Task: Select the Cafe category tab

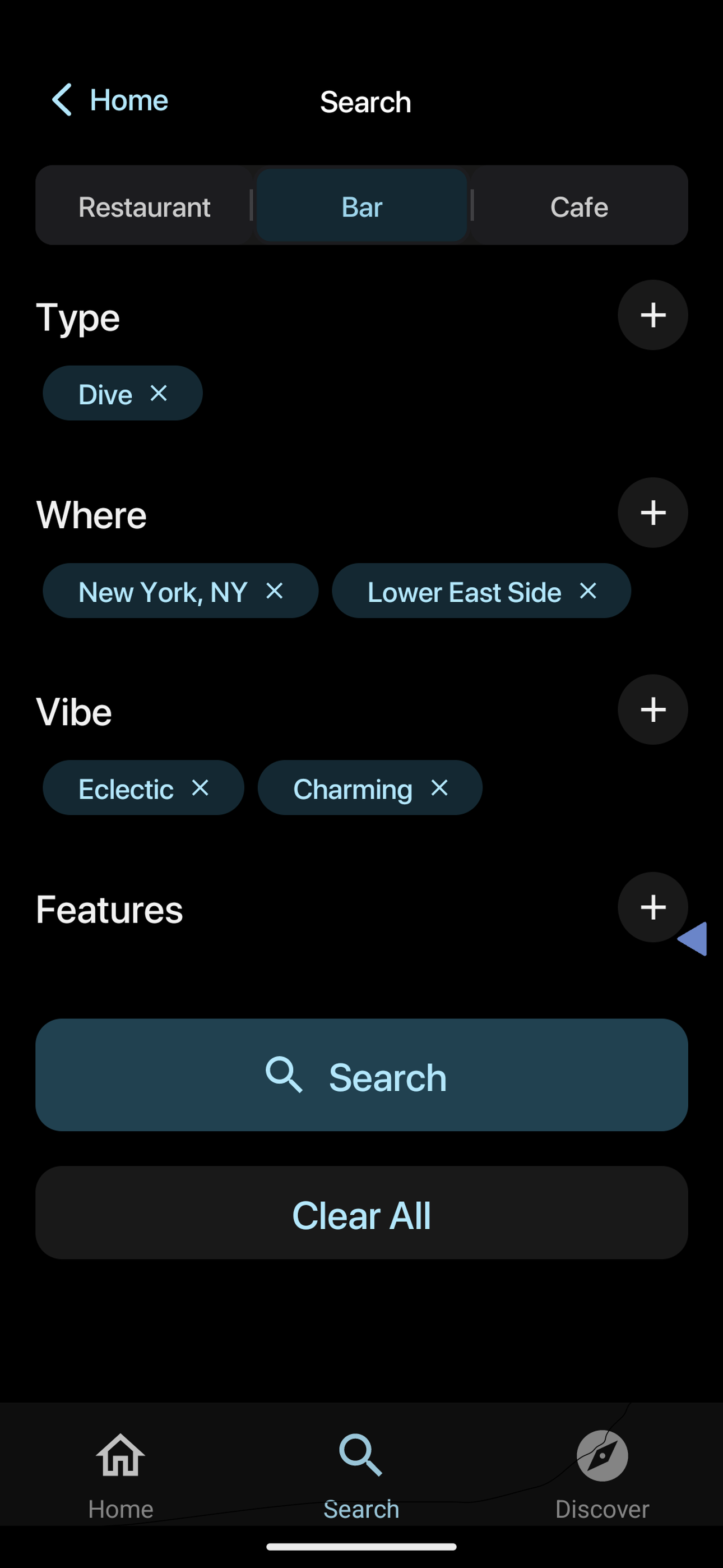Action: click(x=579, y=206)
